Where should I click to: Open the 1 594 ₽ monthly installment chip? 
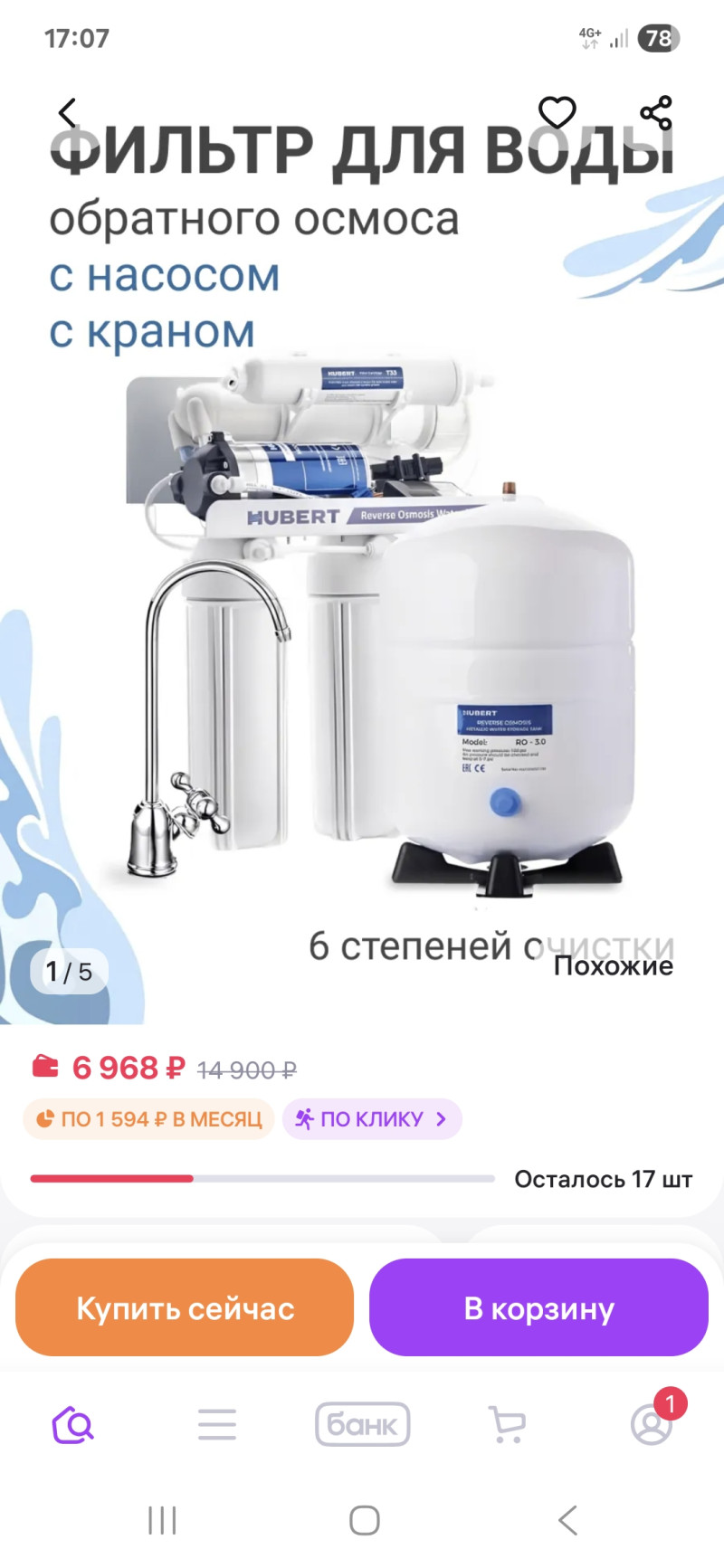(149, 1119)
